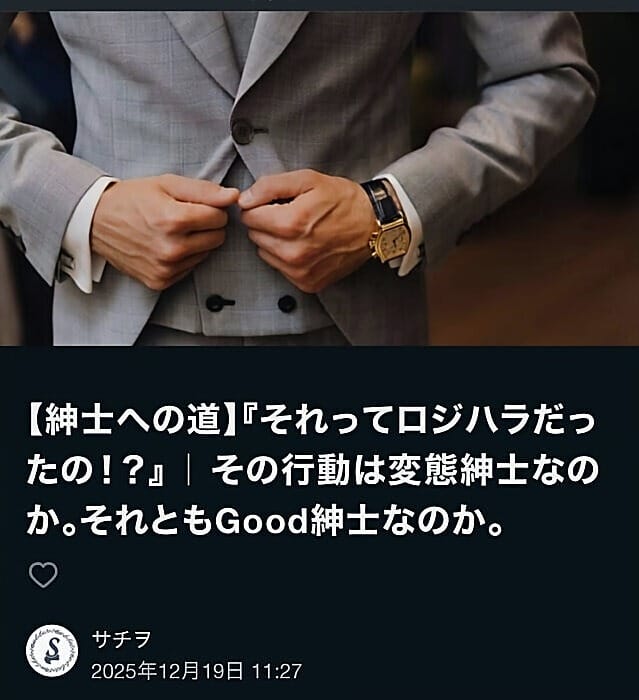Open the suit header image
This screenshot has width=639, height=700.
click(x=319, y=175)
